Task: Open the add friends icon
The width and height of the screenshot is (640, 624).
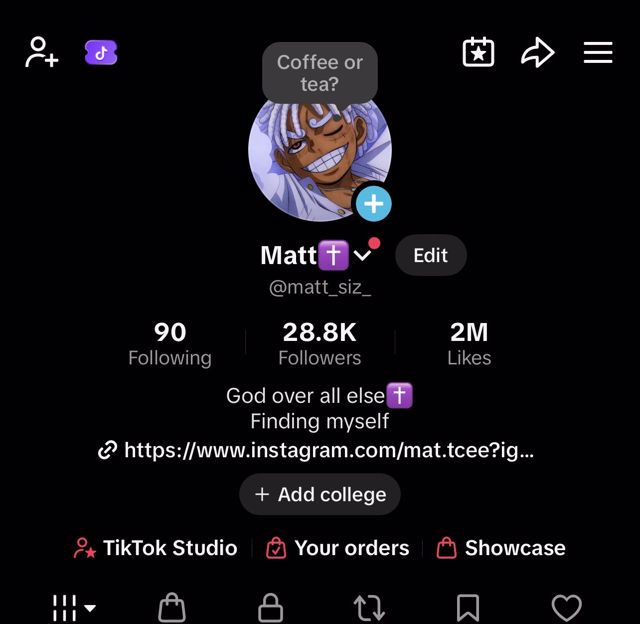Action: (x=41, y=53)
